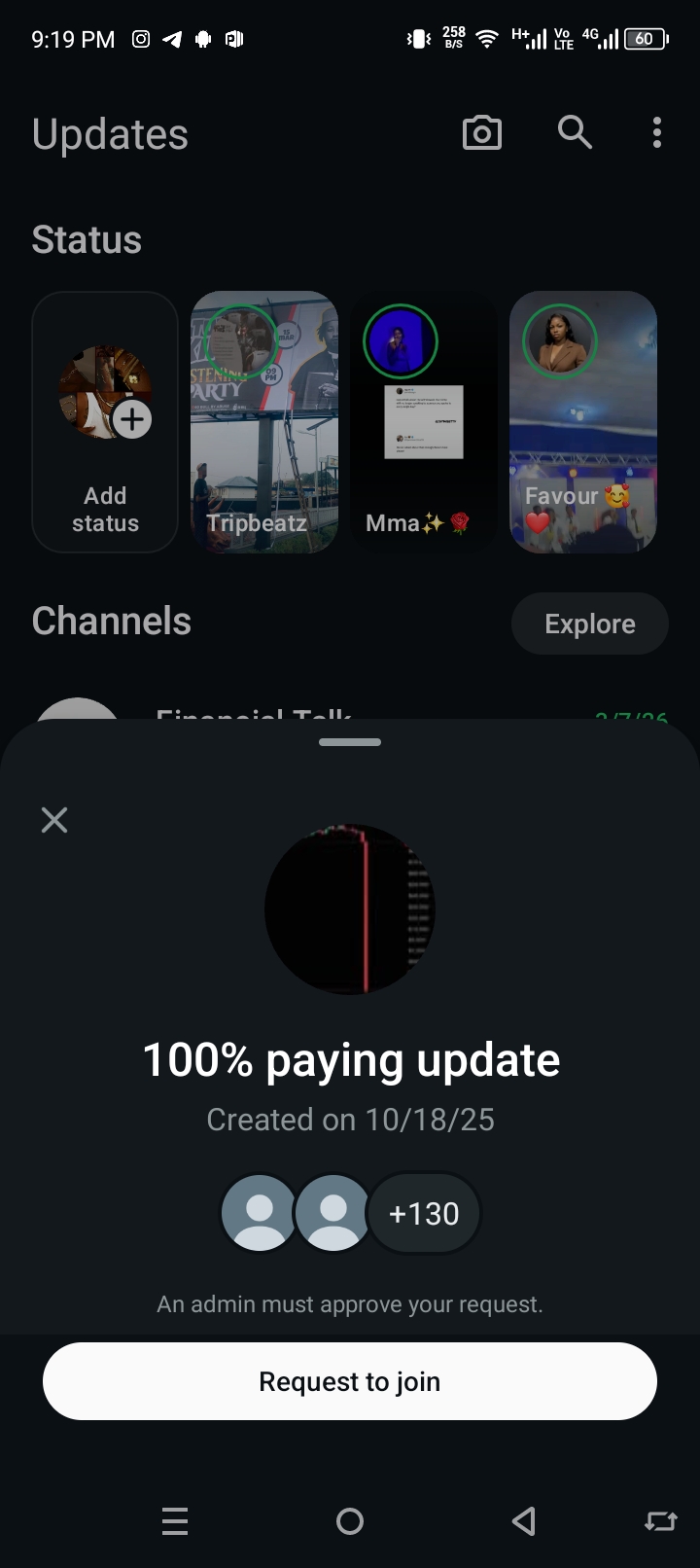Open the camera from Updates
The height and width of the screenshot is (1568, 700).
482,132
